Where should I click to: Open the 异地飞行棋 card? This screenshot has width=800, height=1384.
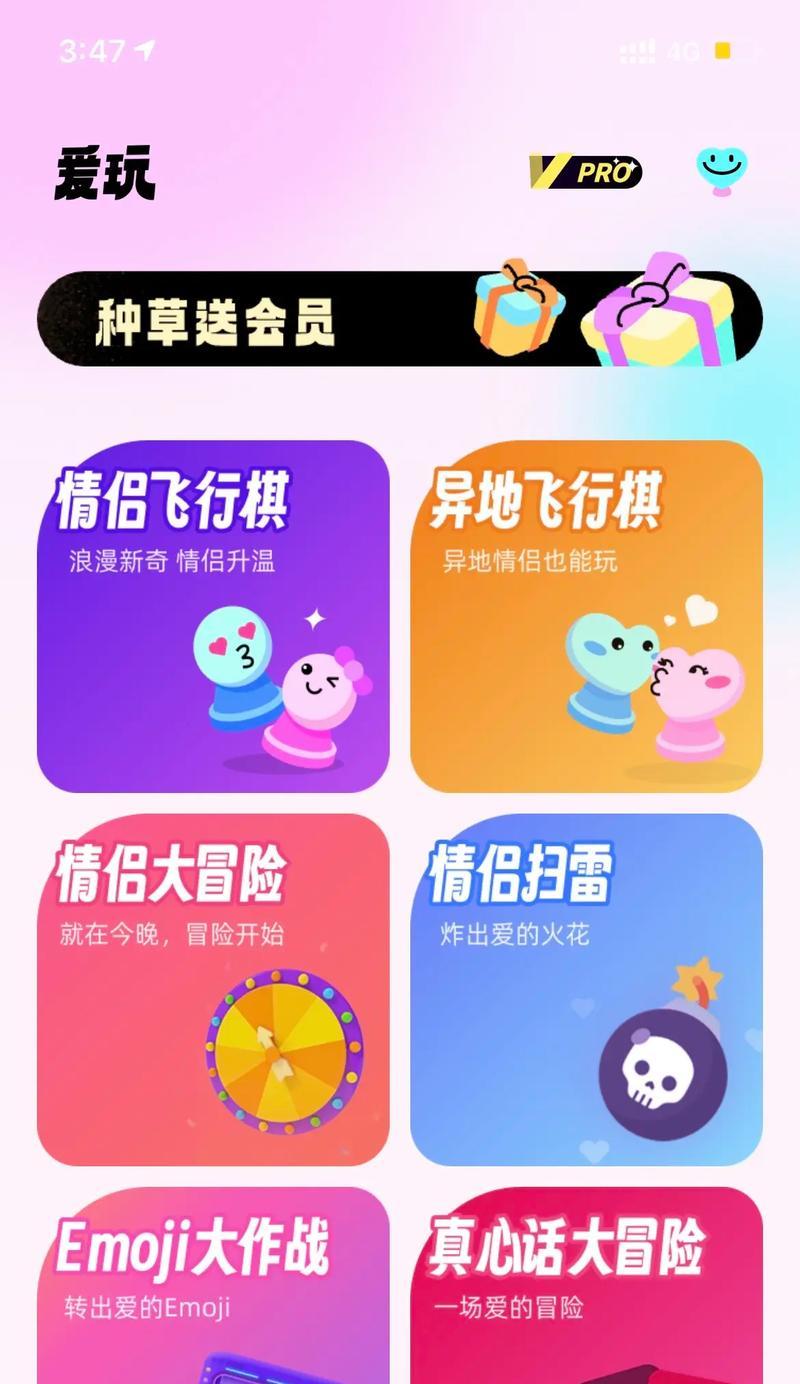(x=586, y=616)
